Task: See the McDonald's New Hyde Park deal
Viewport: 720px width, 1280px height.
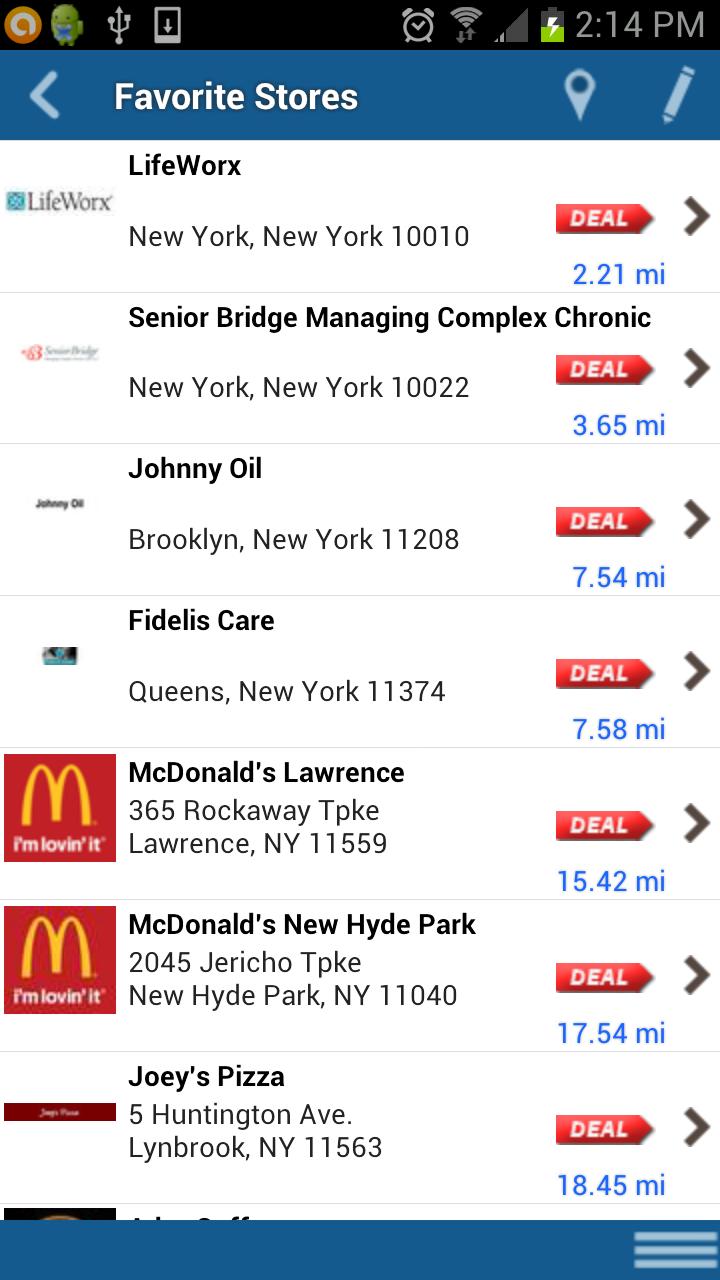Action: (x=603, y=978)
